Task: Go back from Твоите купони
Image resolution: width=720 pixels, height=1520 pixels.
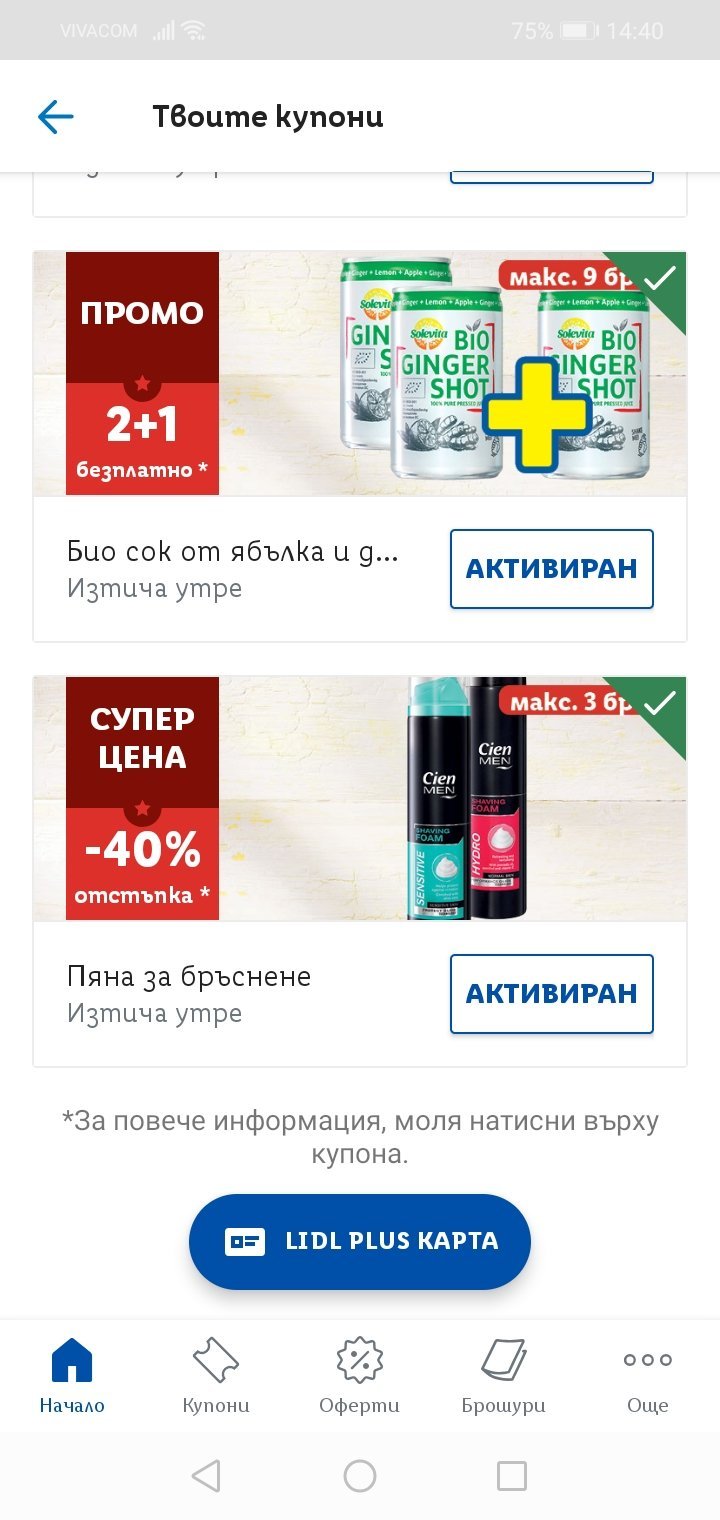Action: point(56,117)
